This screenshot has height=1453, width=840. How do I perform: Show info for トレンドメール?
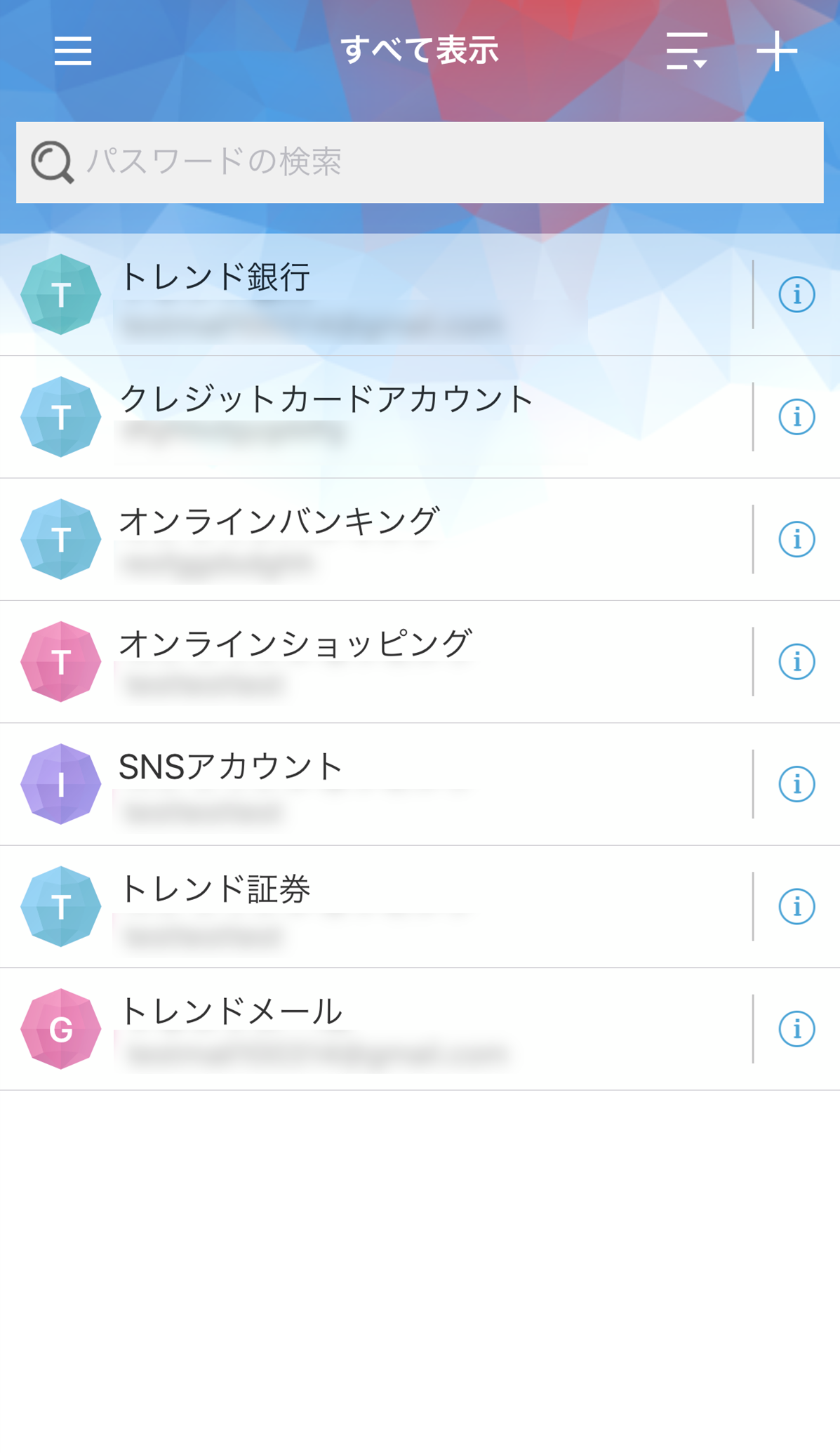pyautogui.click(x=796, y=1029)
